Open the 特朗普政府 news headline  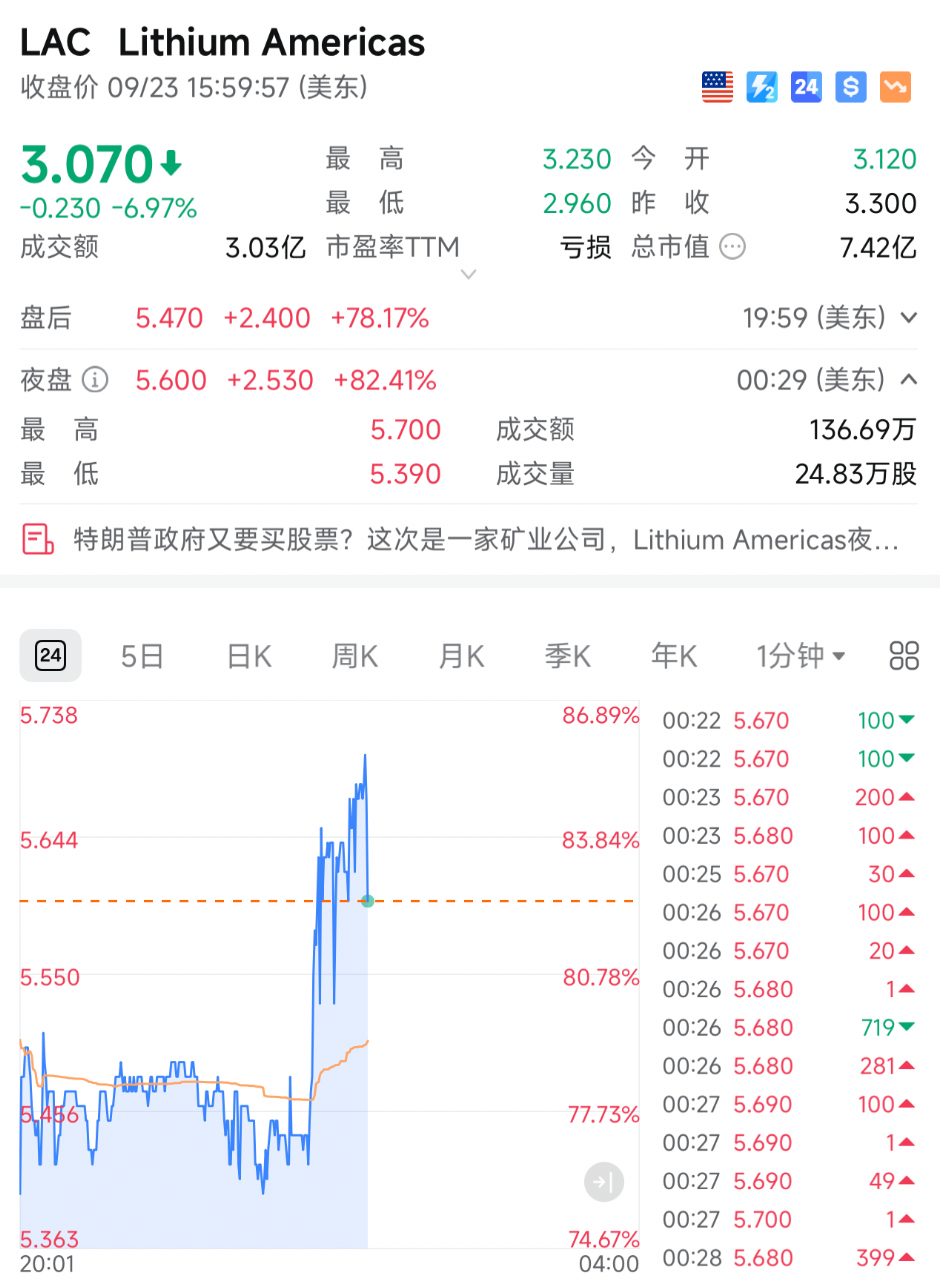[470, 540]
